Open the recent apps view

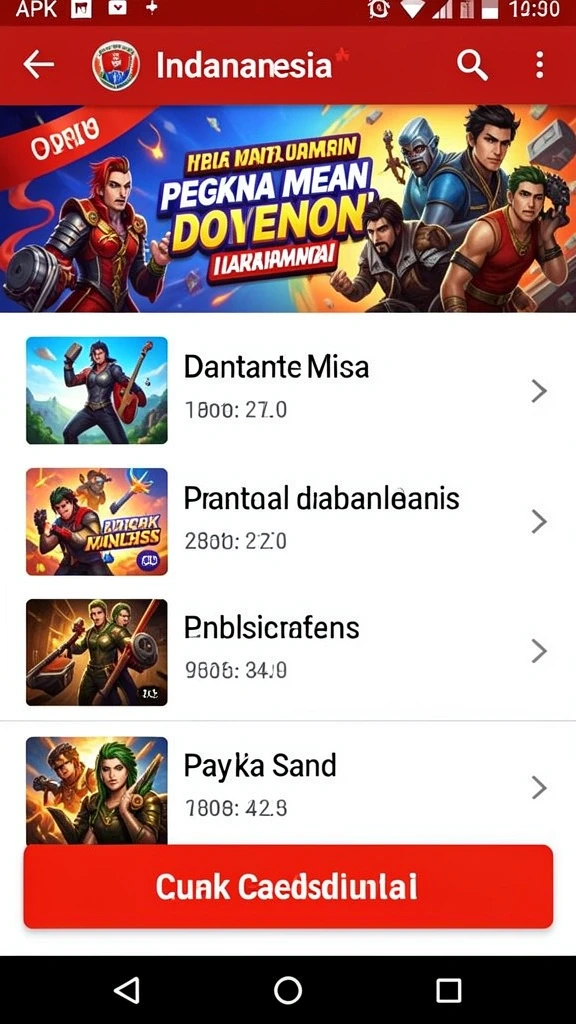pyautogui.click(x=449, y=990)
